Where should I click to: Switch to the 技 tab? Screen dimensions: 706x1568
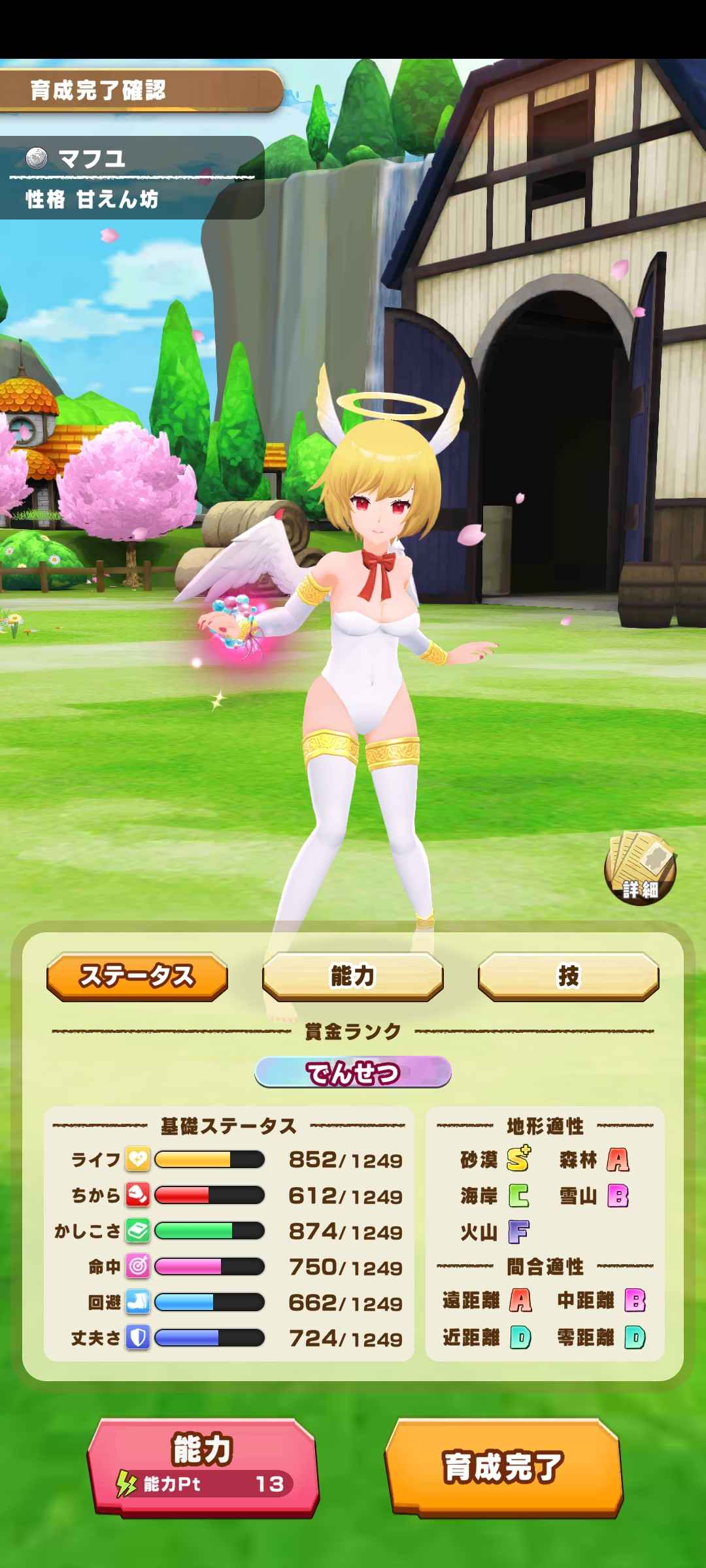[568, 976]
